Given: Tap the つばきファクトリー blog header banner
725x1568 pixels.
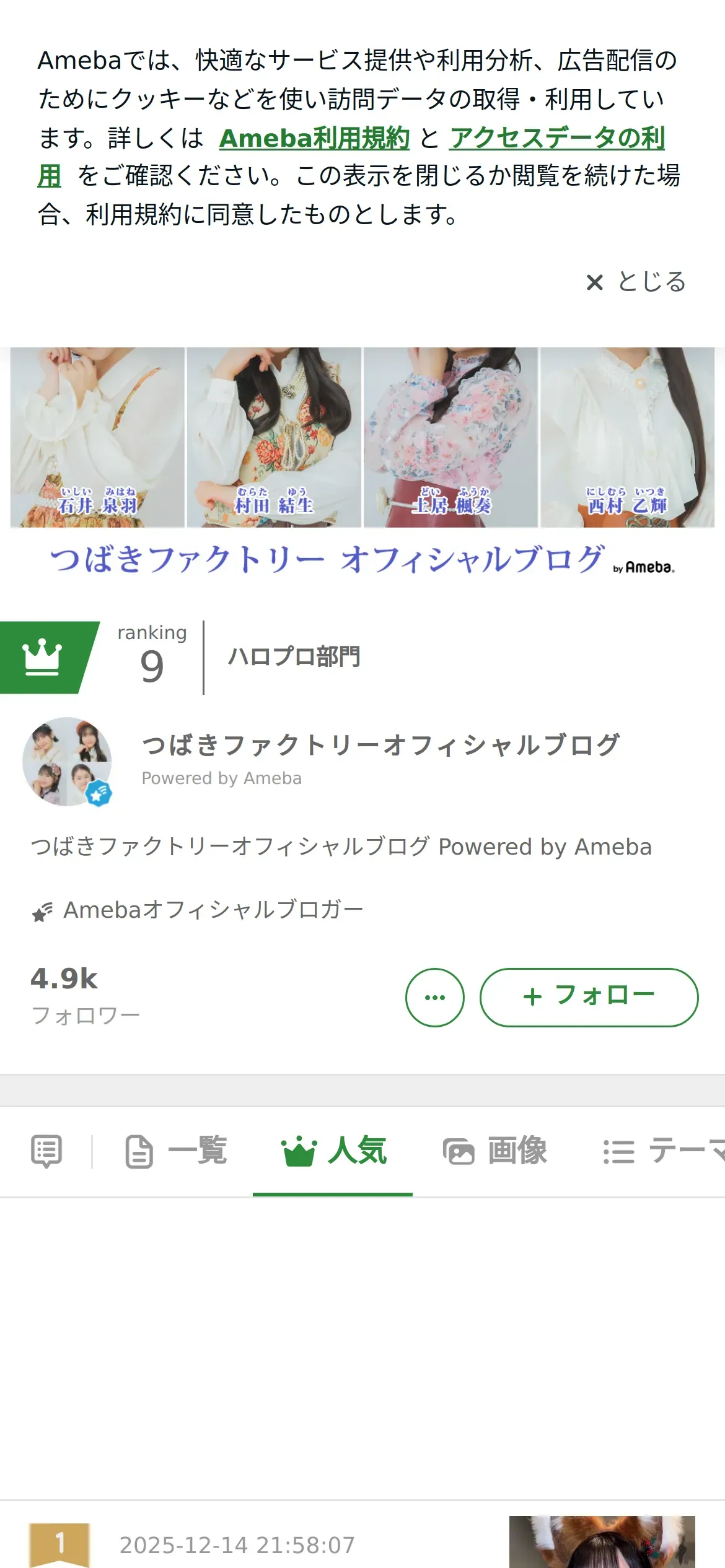Looking at the screenshot, I should click(362, 464).
